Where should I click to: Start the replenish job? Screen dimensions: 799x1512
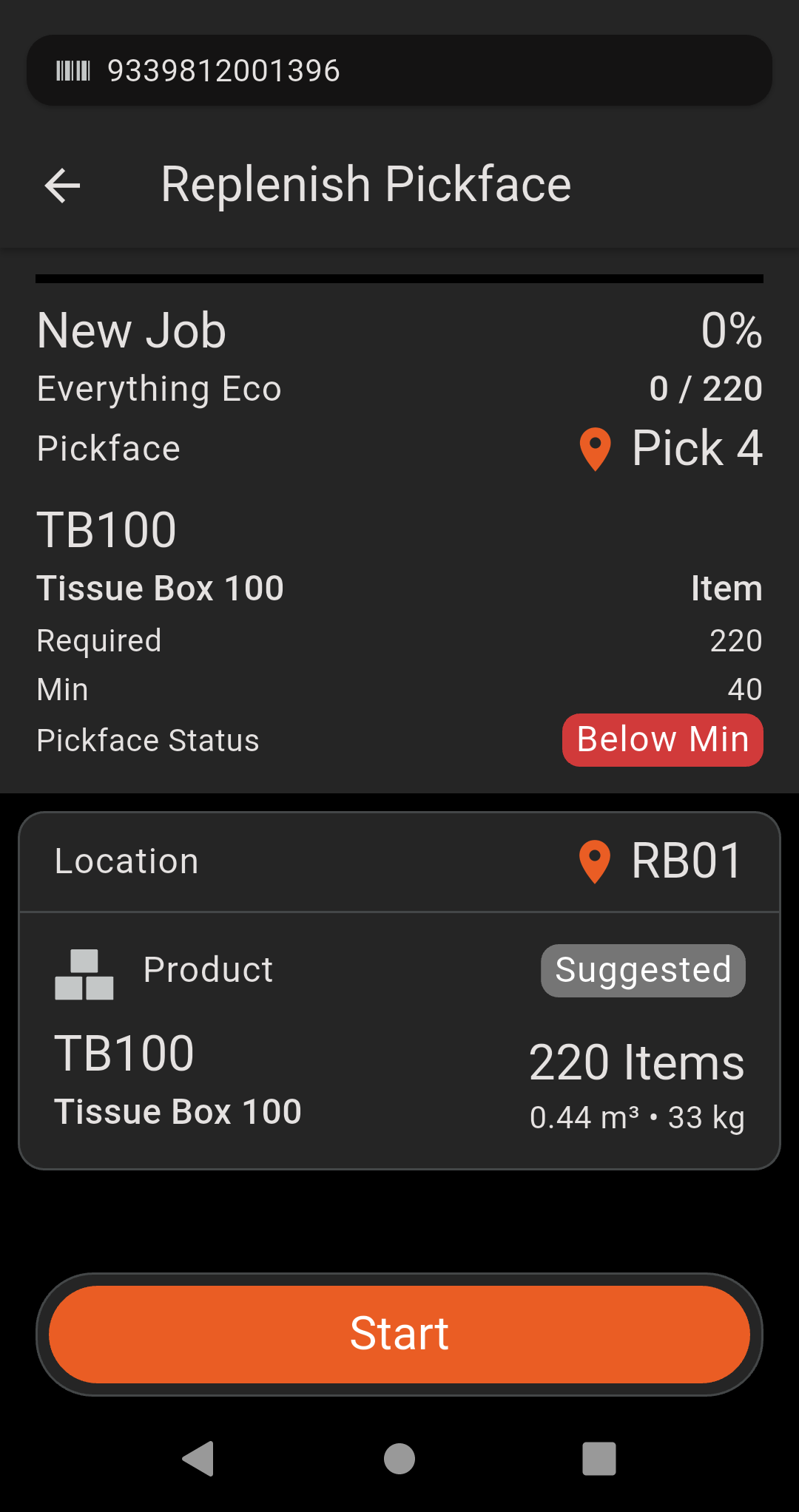pyautogui.click(x=399, y=1334)
